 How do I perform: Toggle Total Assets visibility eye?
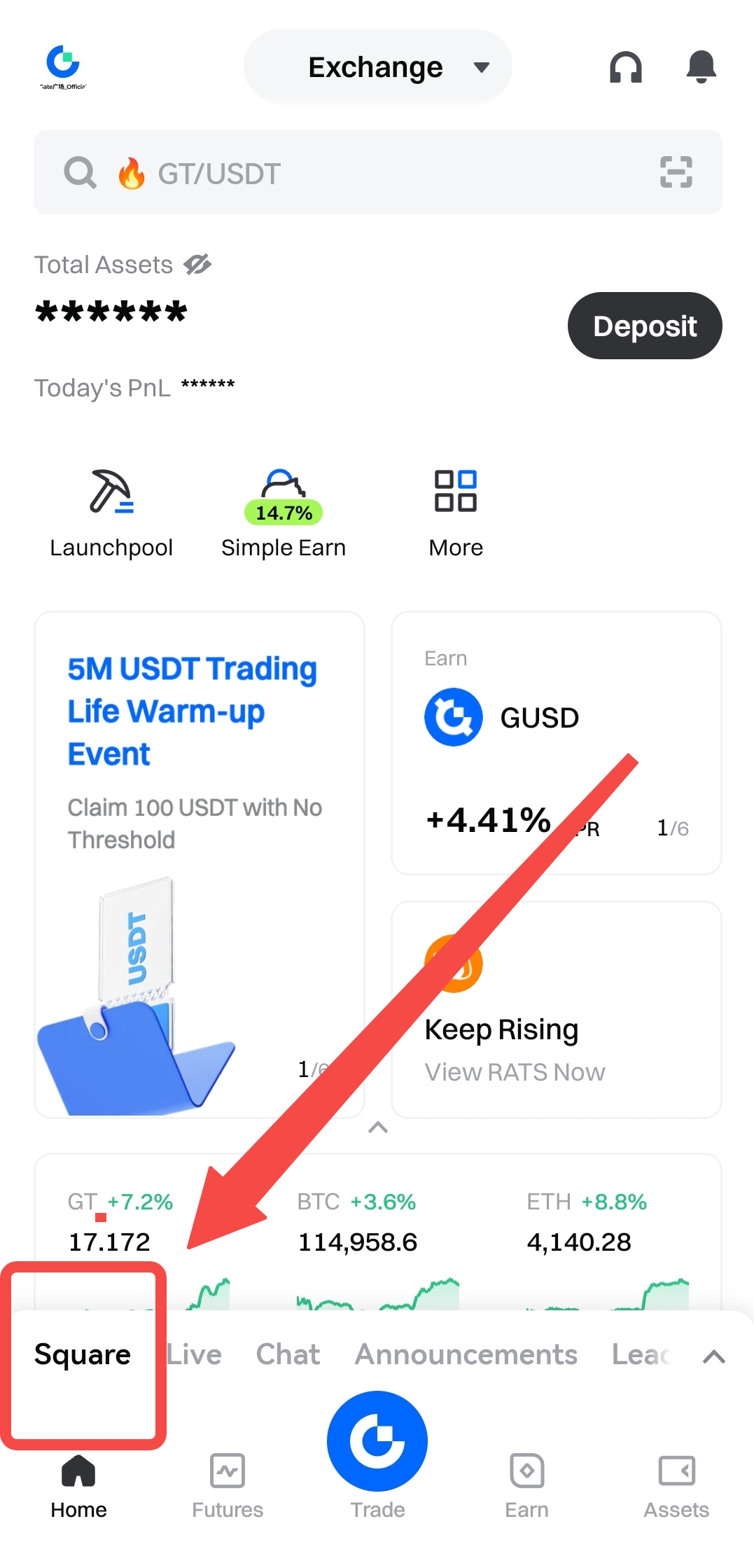click(x=197, y=265)
